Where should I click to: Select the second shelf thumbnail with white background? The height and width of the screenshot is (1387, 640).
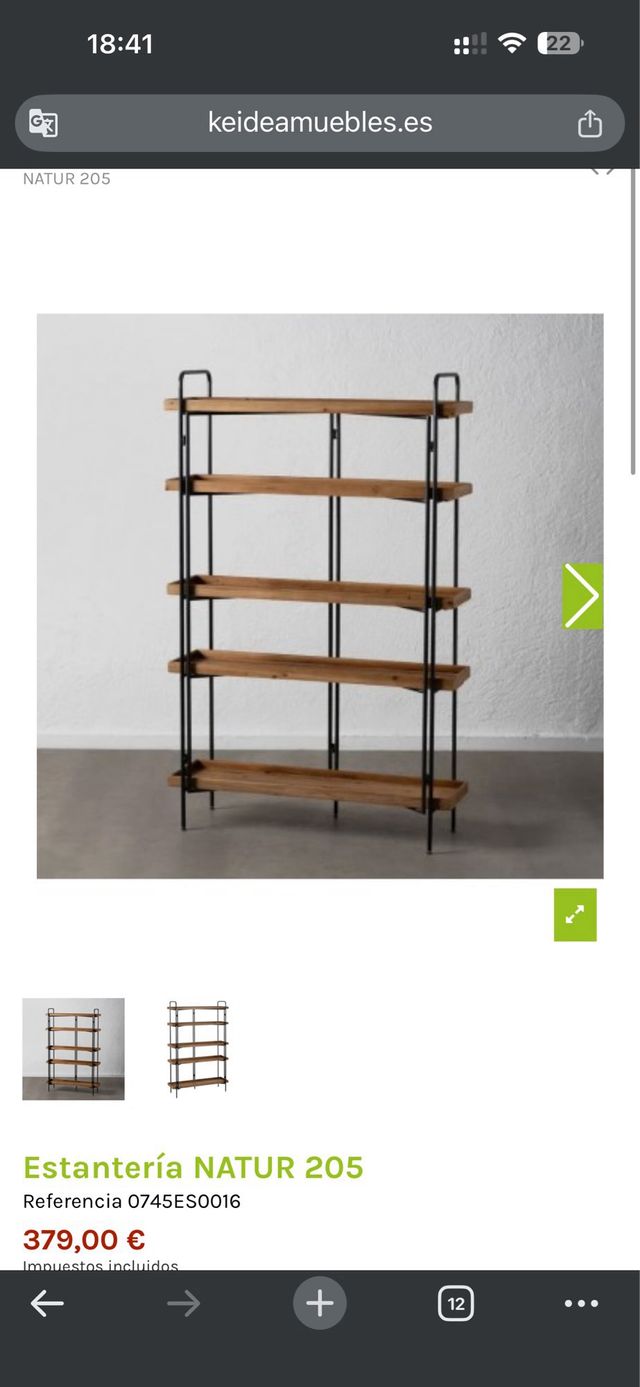point(197,1049)
